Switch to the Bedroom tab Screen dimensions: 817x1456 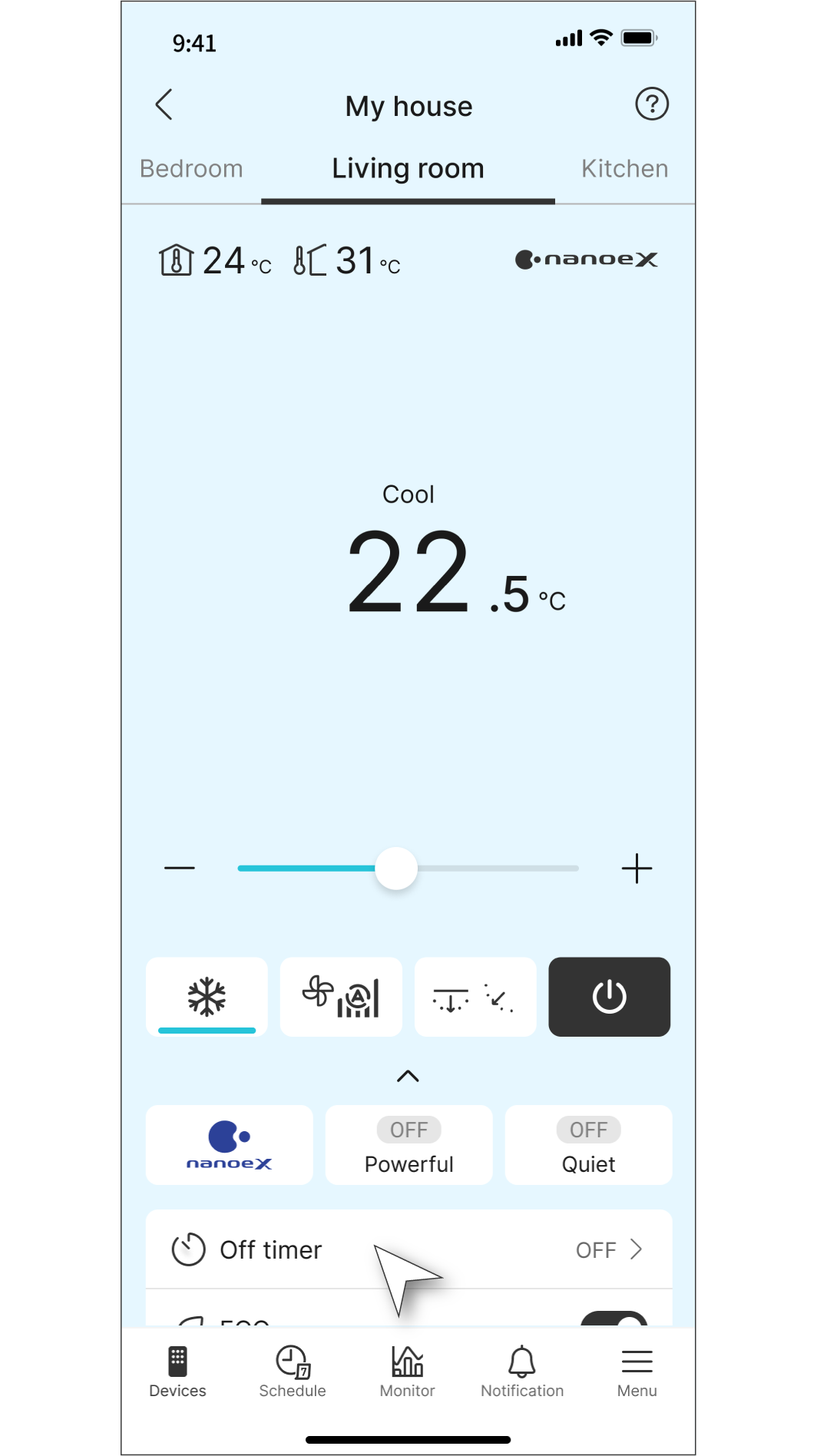(x=190, y=168)
